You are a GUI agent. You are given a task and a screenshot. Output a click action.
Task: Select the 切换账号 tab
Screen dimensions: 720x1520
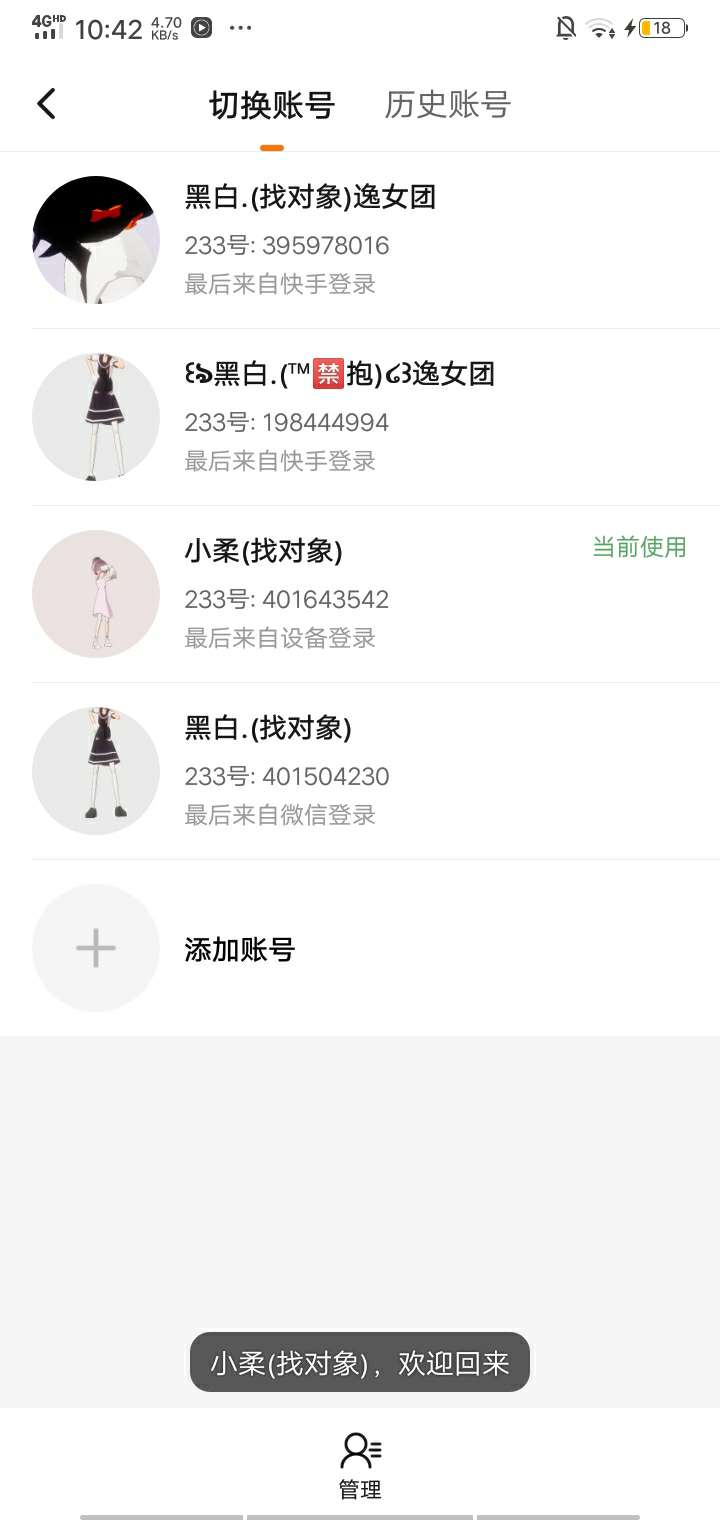pos(271,104)
